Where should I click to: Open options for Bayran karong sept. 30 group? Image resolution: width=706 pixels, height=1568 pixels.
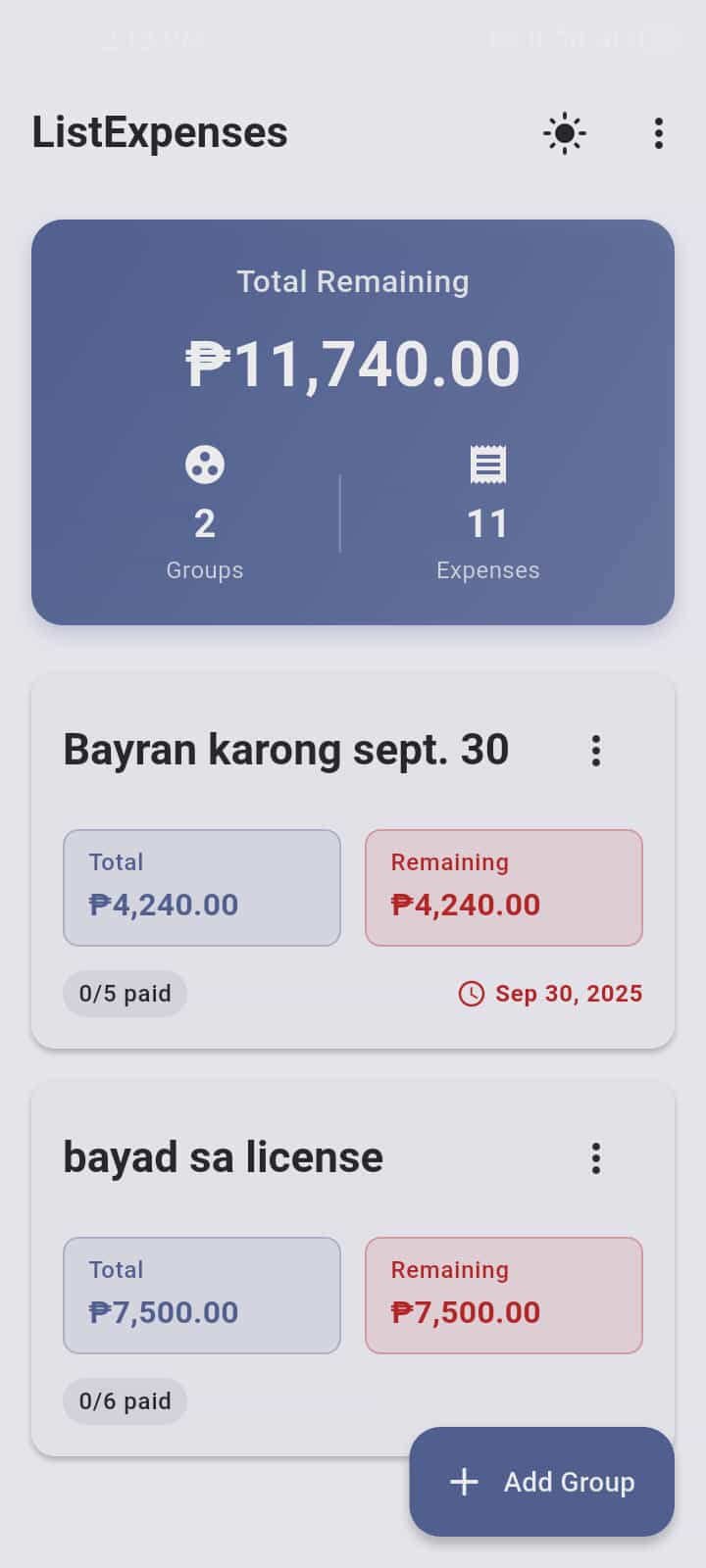[596, 751]
